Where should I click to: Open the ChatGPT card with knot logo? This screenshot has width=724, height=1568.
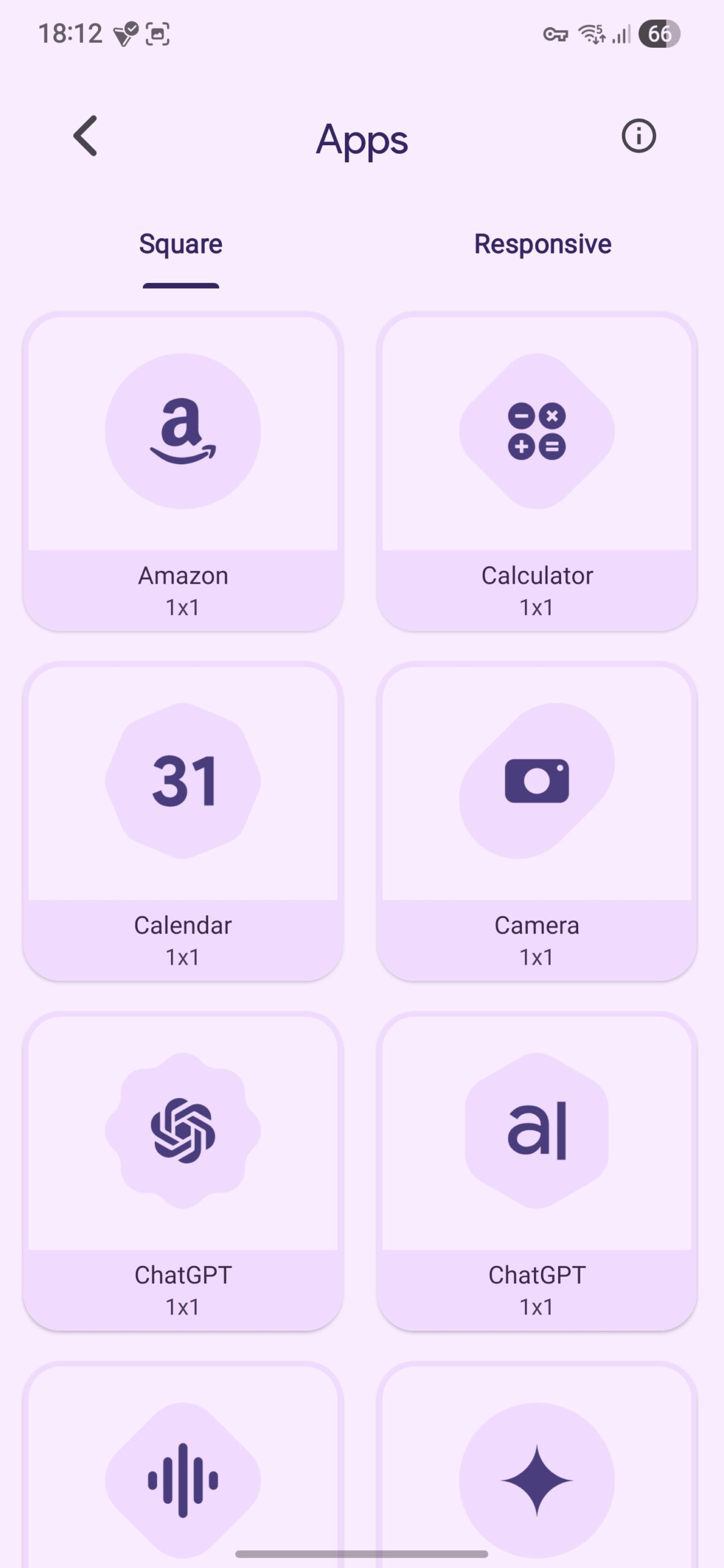pyautogui.click(x=183, y=1171)
